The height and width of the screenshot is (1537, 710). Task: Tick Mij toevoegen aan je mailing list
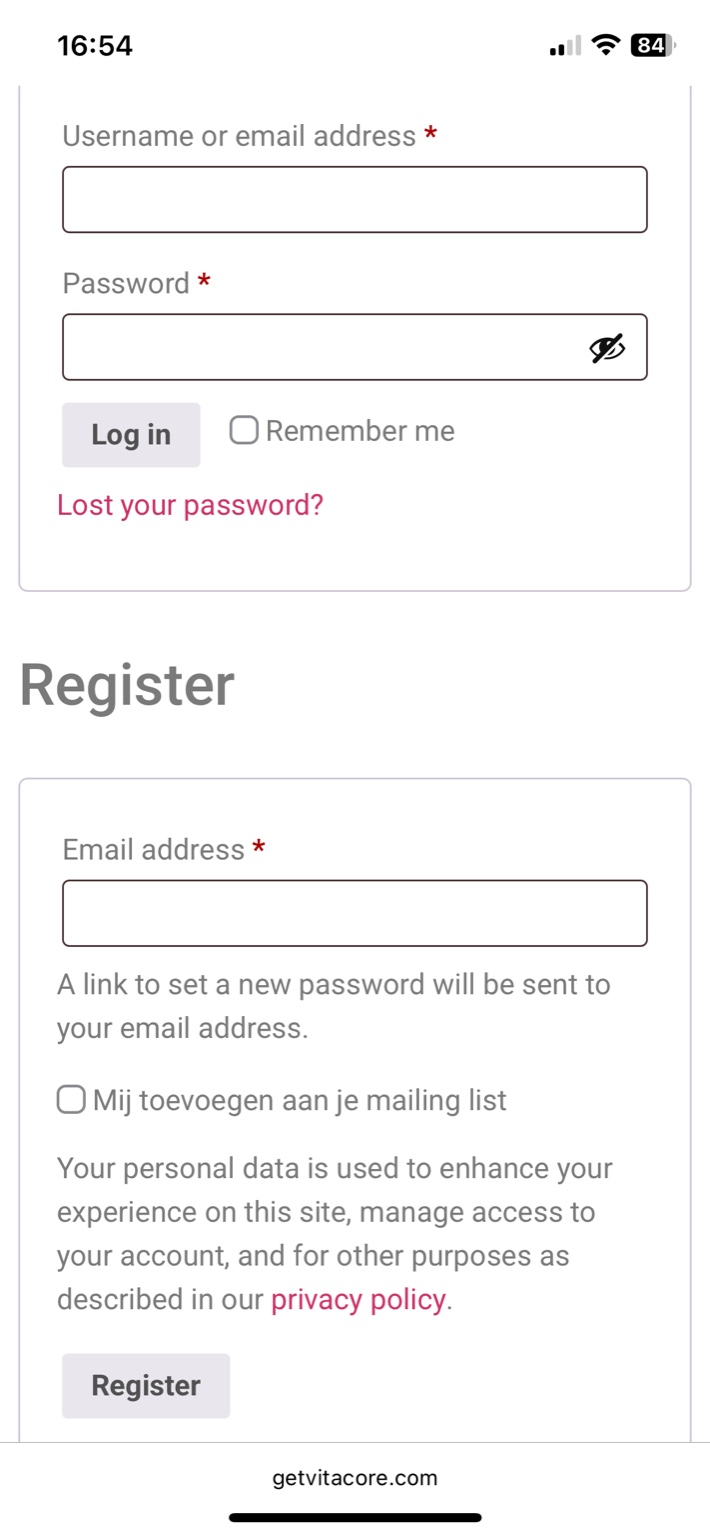pyautogui.click(x=71, y=1100)
